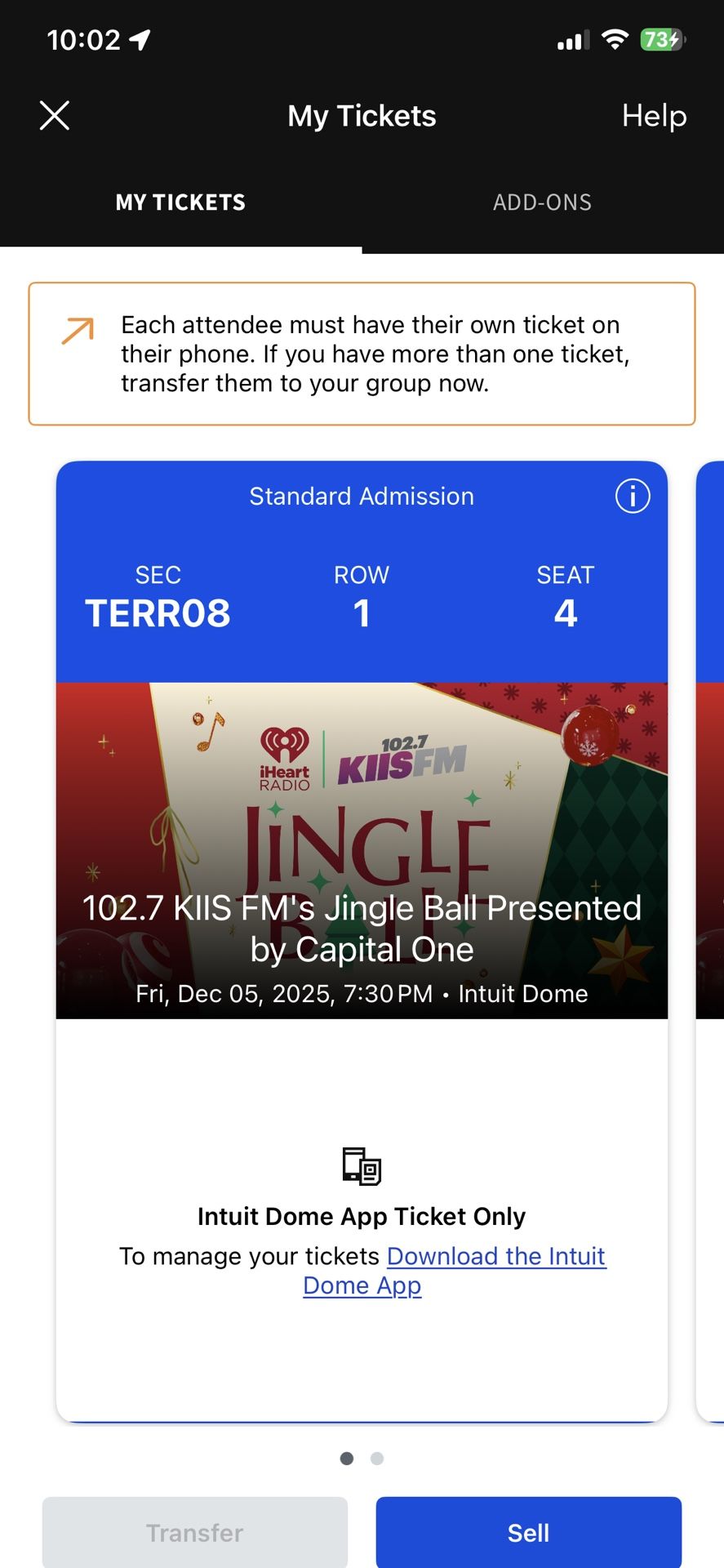Close the My Tickets screen
724x1568 pixels.
pyautogui.click(x=54, y=115)
